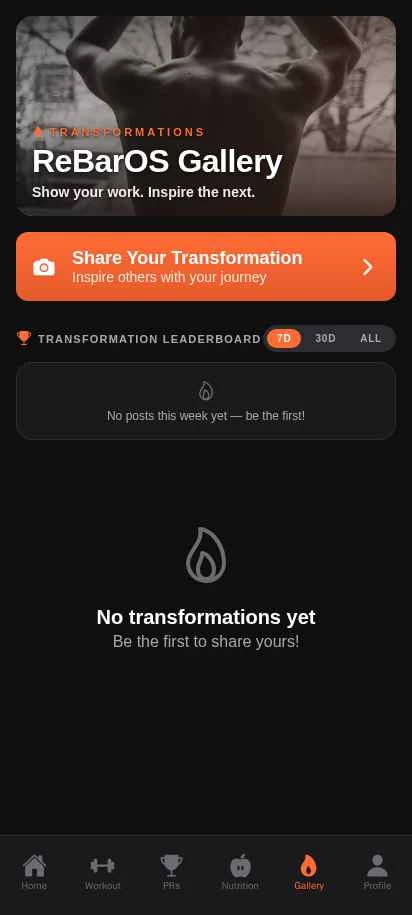This screenshot has height=915, width=412.
Task: Switch leaderboard to 30D
Action: pos(325,338)
